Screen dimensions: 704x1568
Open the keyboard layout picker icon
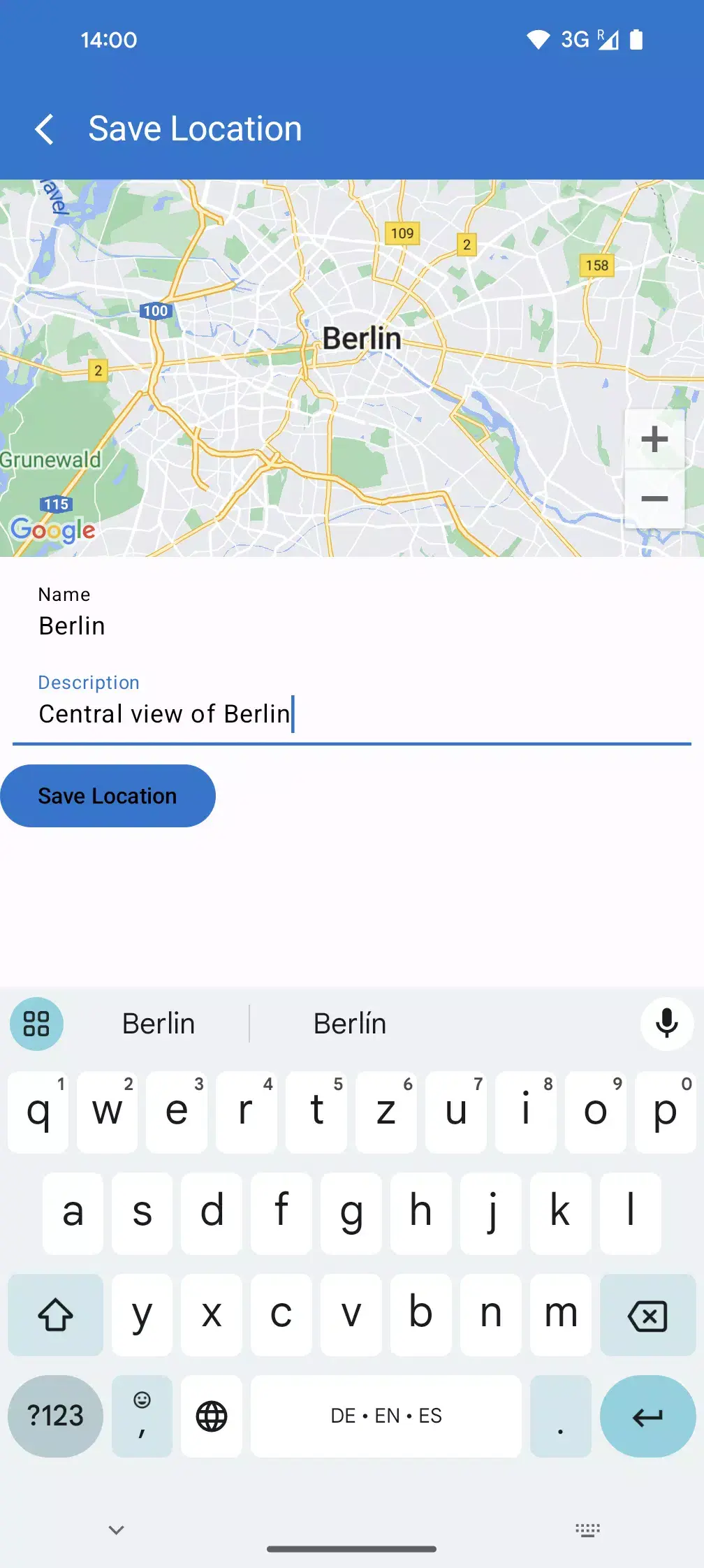pyautogui.click(x=587, y=1529)
